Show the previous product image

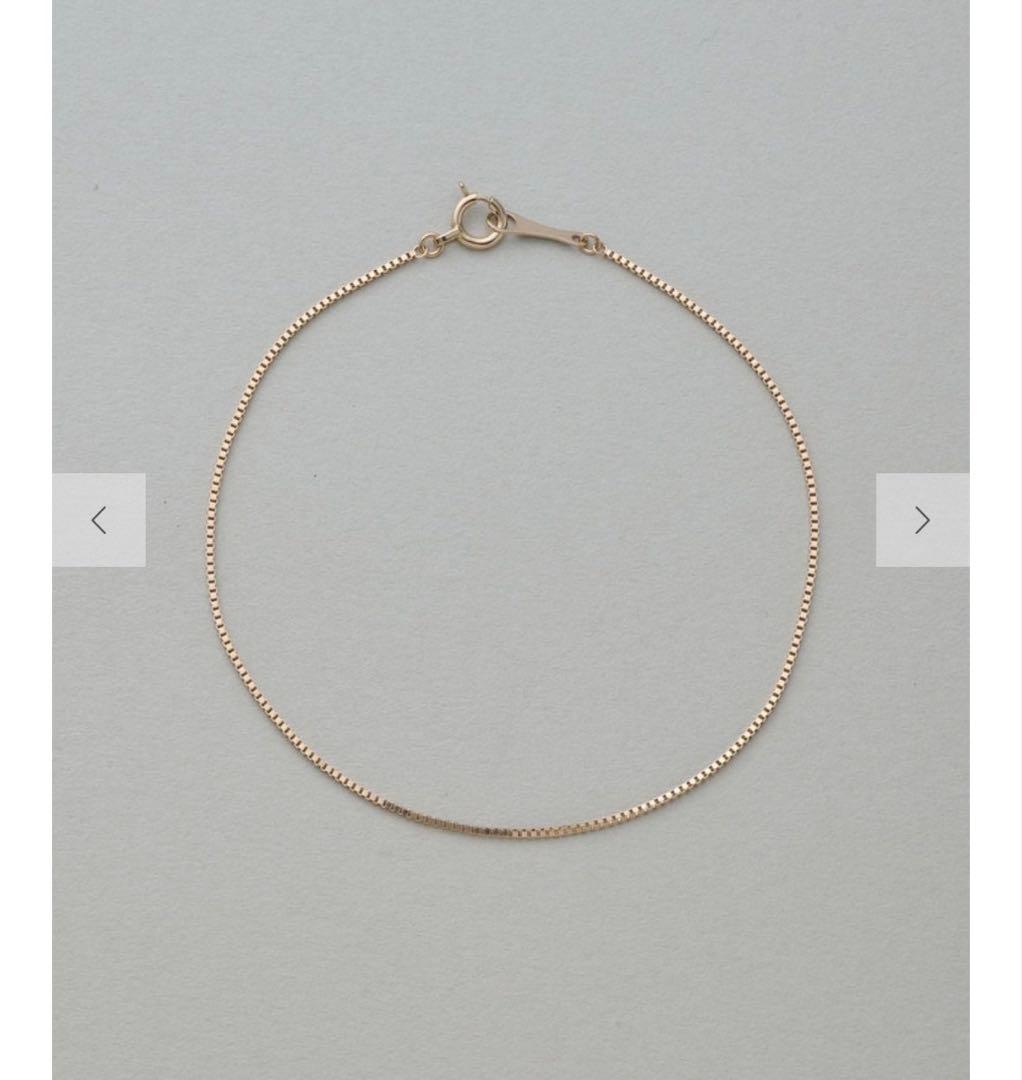pyautogui.click(x=98, y=520)
